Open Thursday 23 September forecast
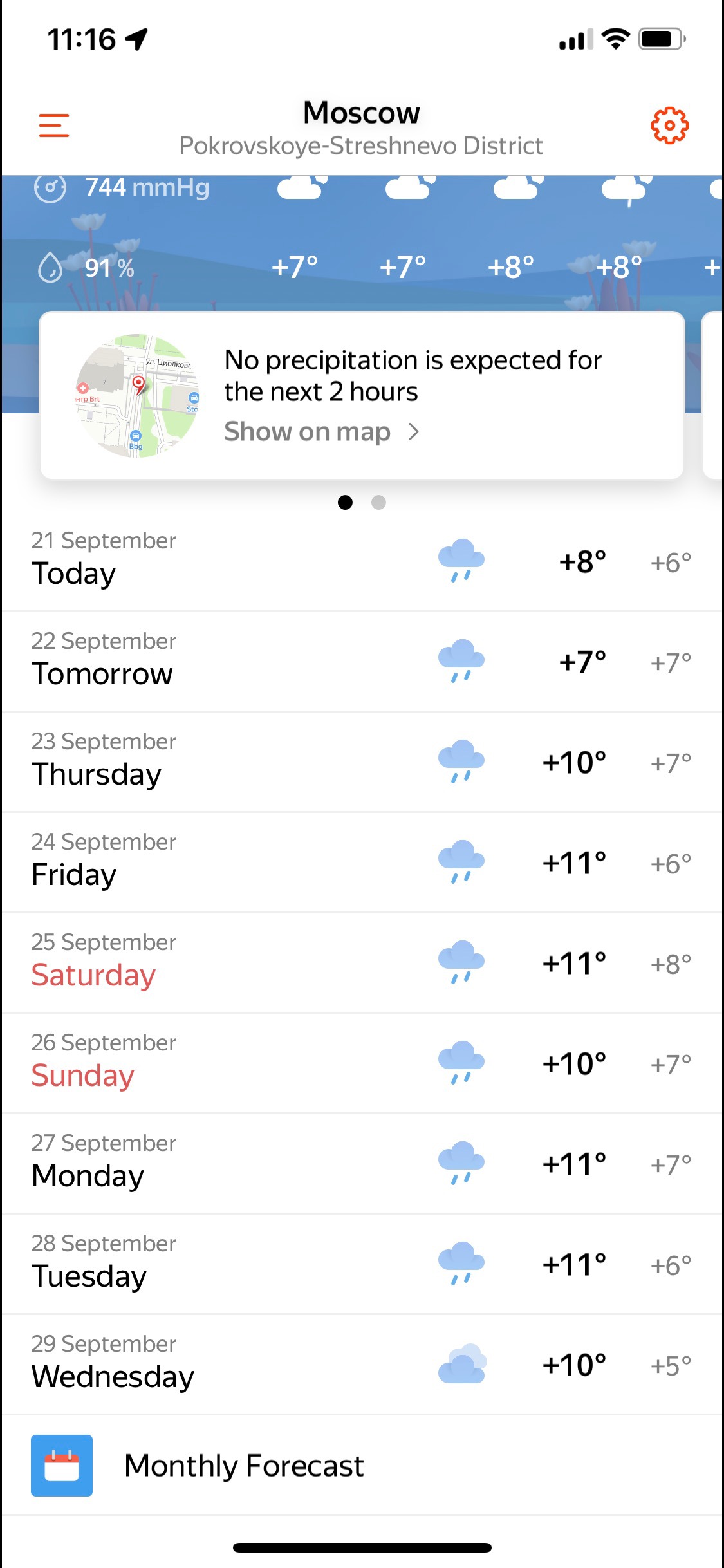Image resolution: width=724 pixels, height=1568 pixels. tap(361, 761)
